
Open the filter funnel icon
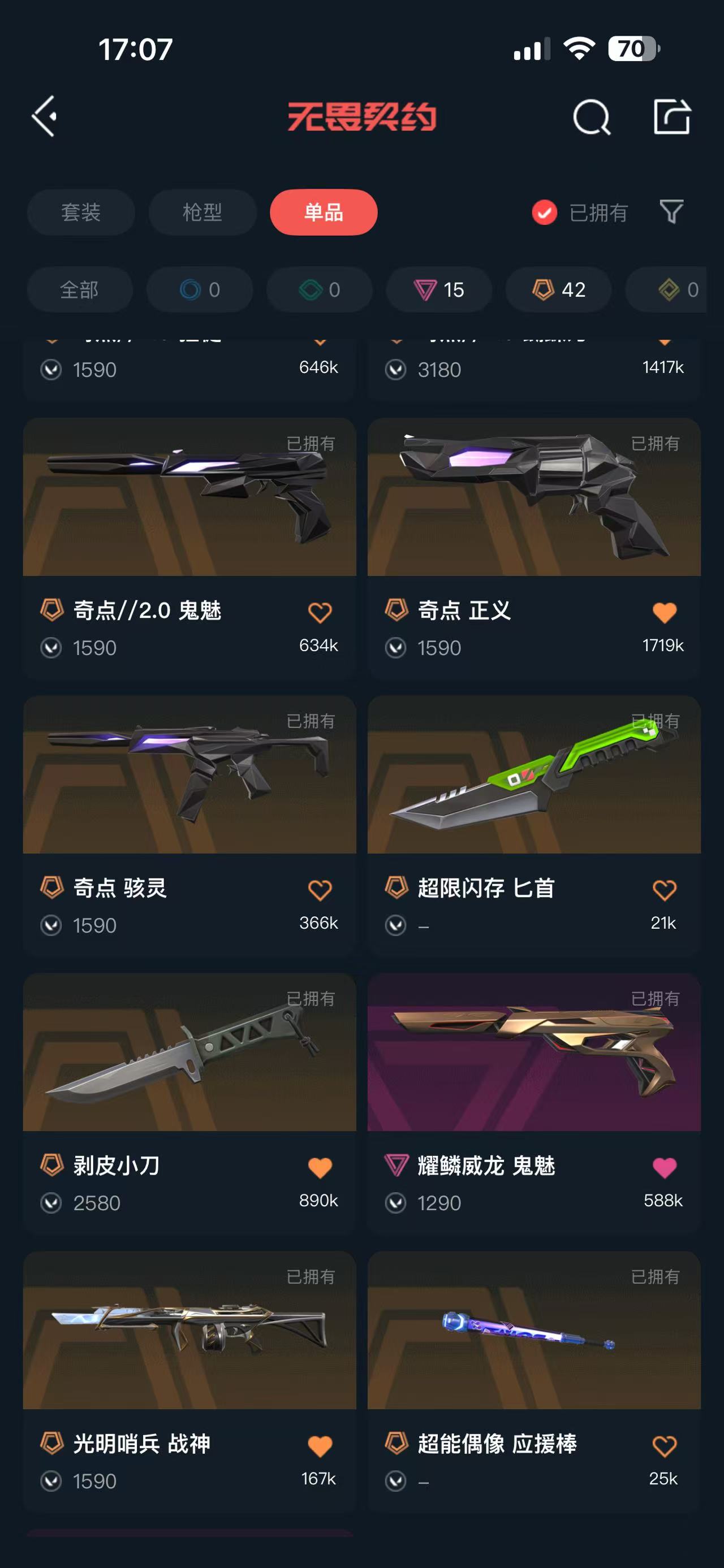pyautogui.click(x=671, y=212)
